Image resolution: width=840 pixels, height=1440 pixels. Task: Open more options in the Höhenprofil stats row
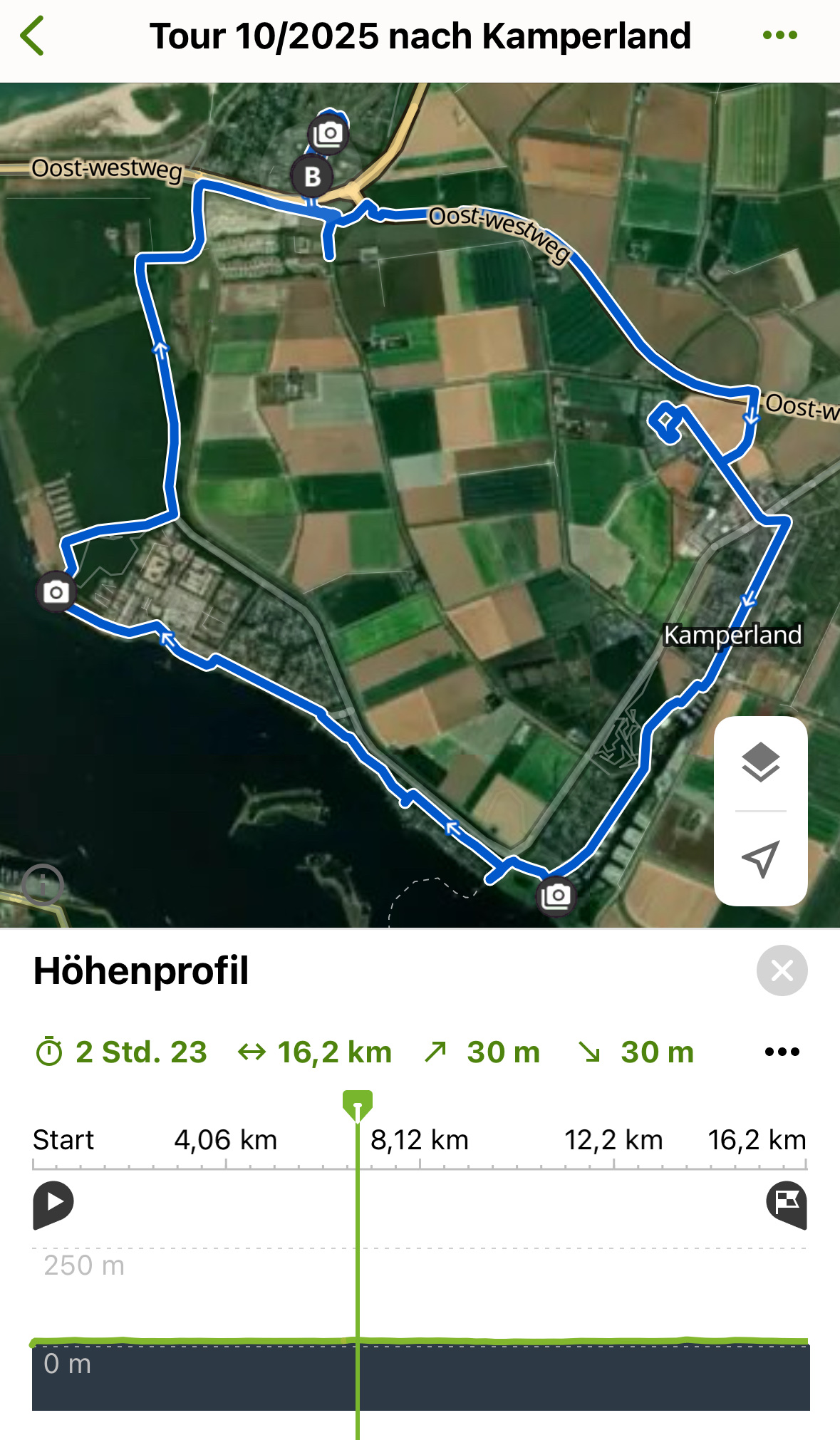click(782, 1052)
